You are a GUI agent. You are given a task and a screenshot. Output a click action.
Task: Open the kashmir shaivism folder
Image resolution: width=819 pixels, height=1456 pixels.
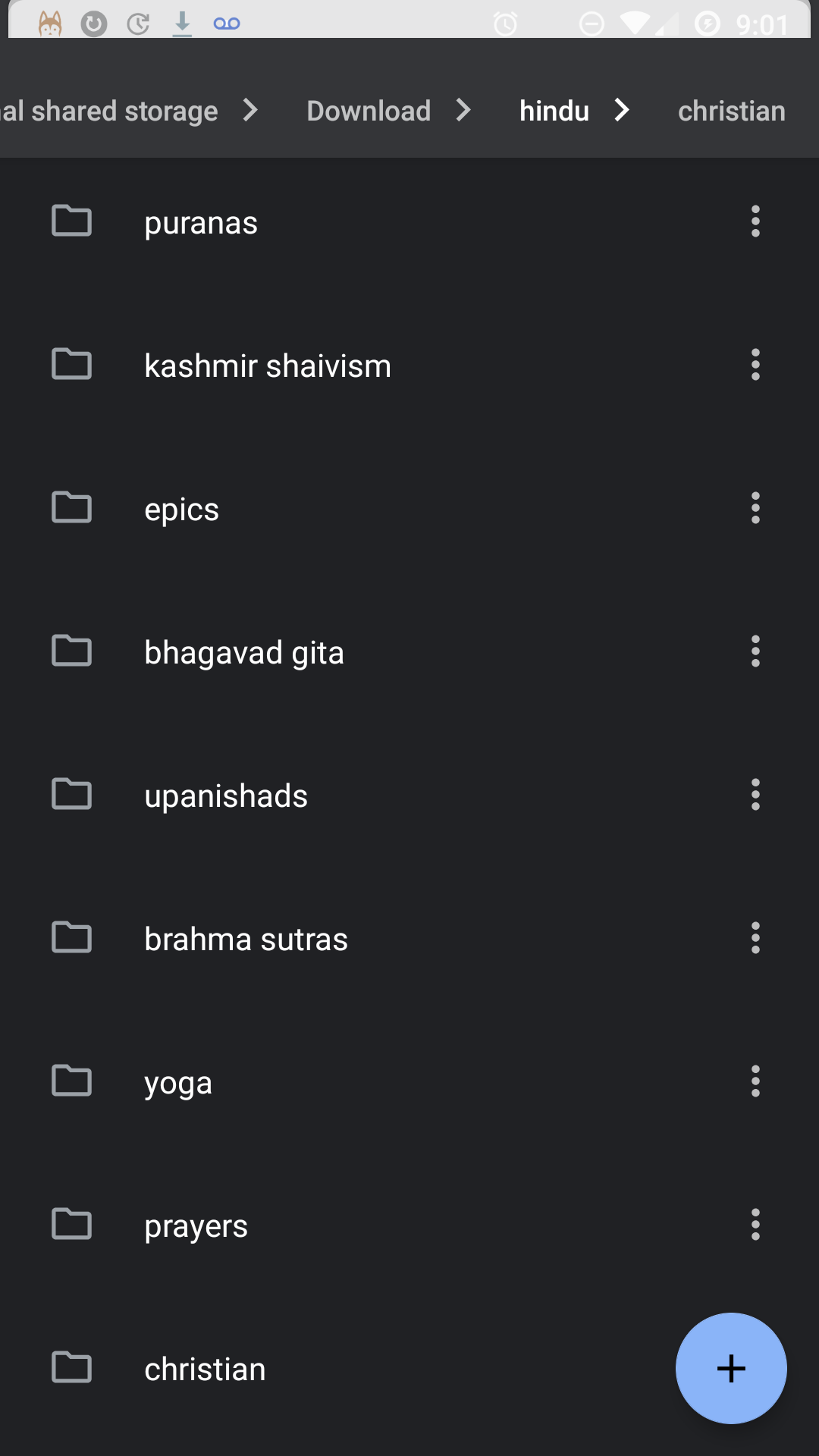(x=267, y=366)
